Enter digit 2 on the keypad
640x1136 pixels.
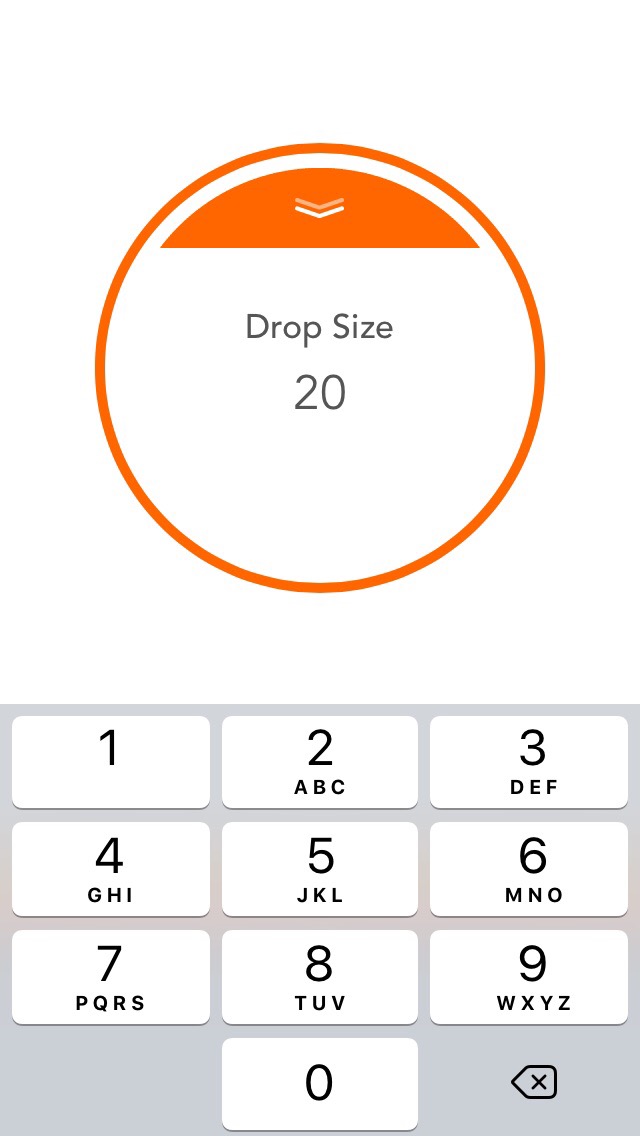320,761
